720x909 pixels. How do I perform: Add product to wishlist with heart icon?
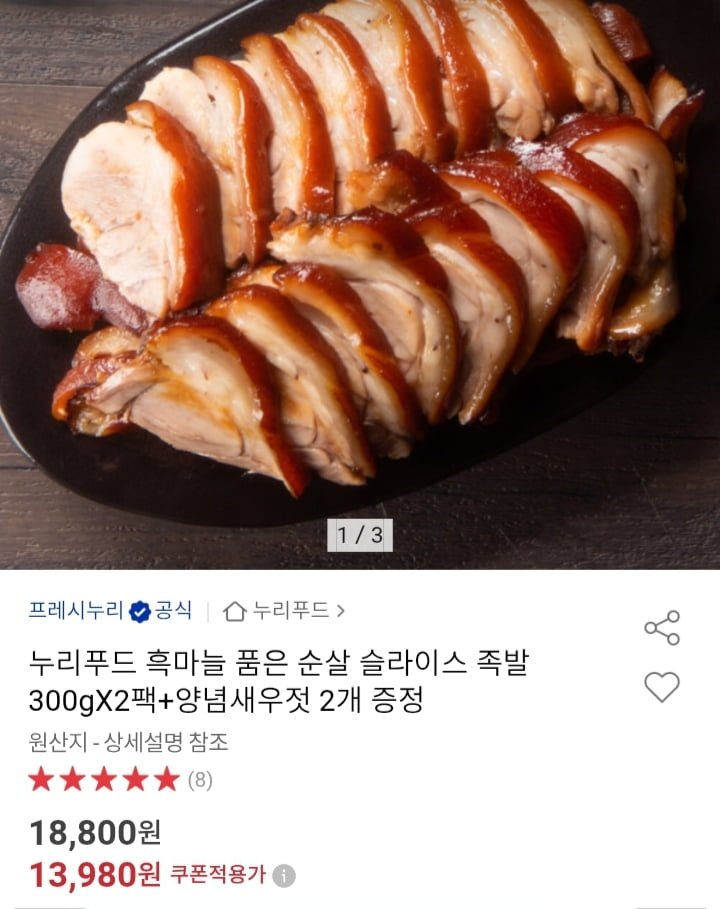coord(662,687)
